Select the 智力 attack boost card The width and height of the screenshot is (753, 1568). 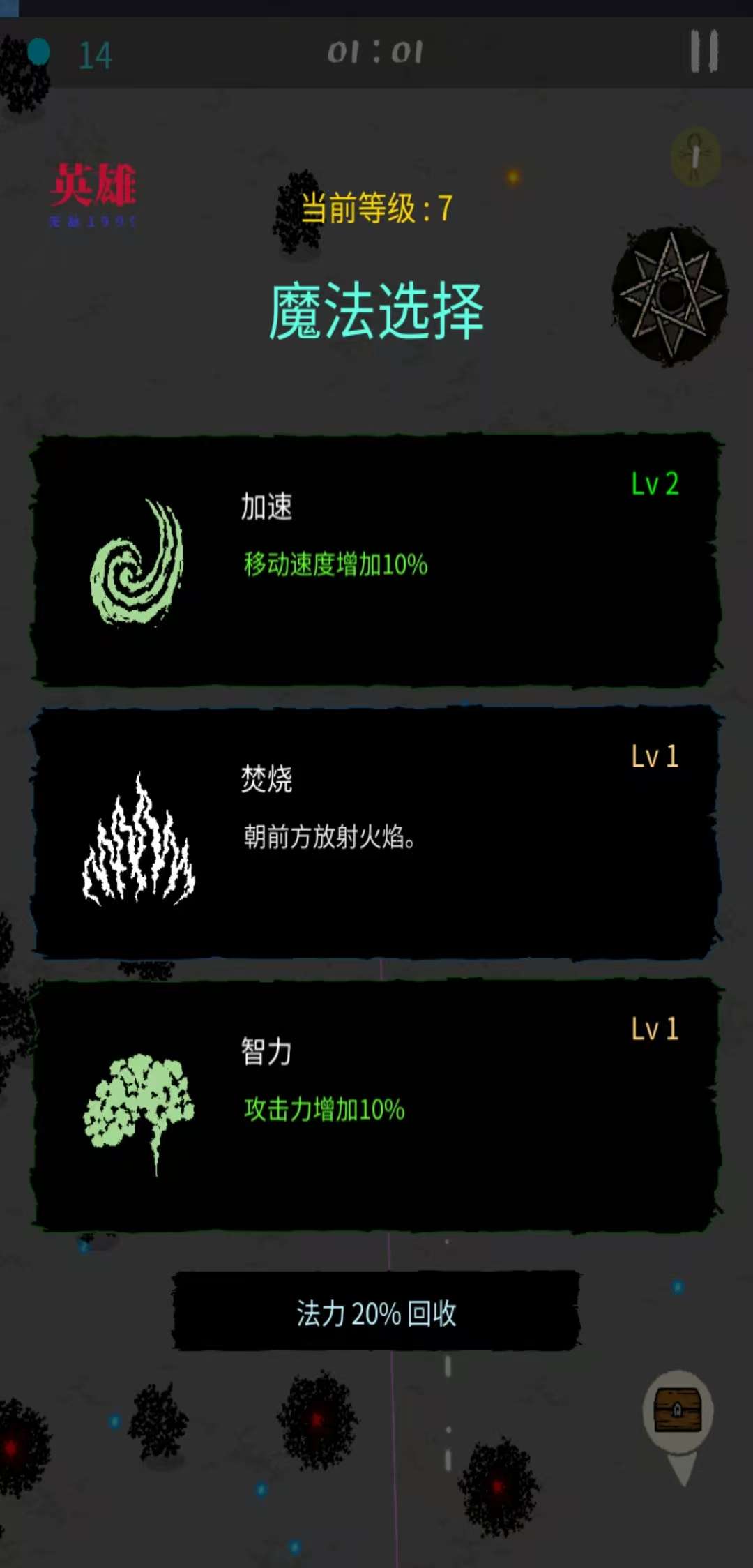click(375, 1104)
